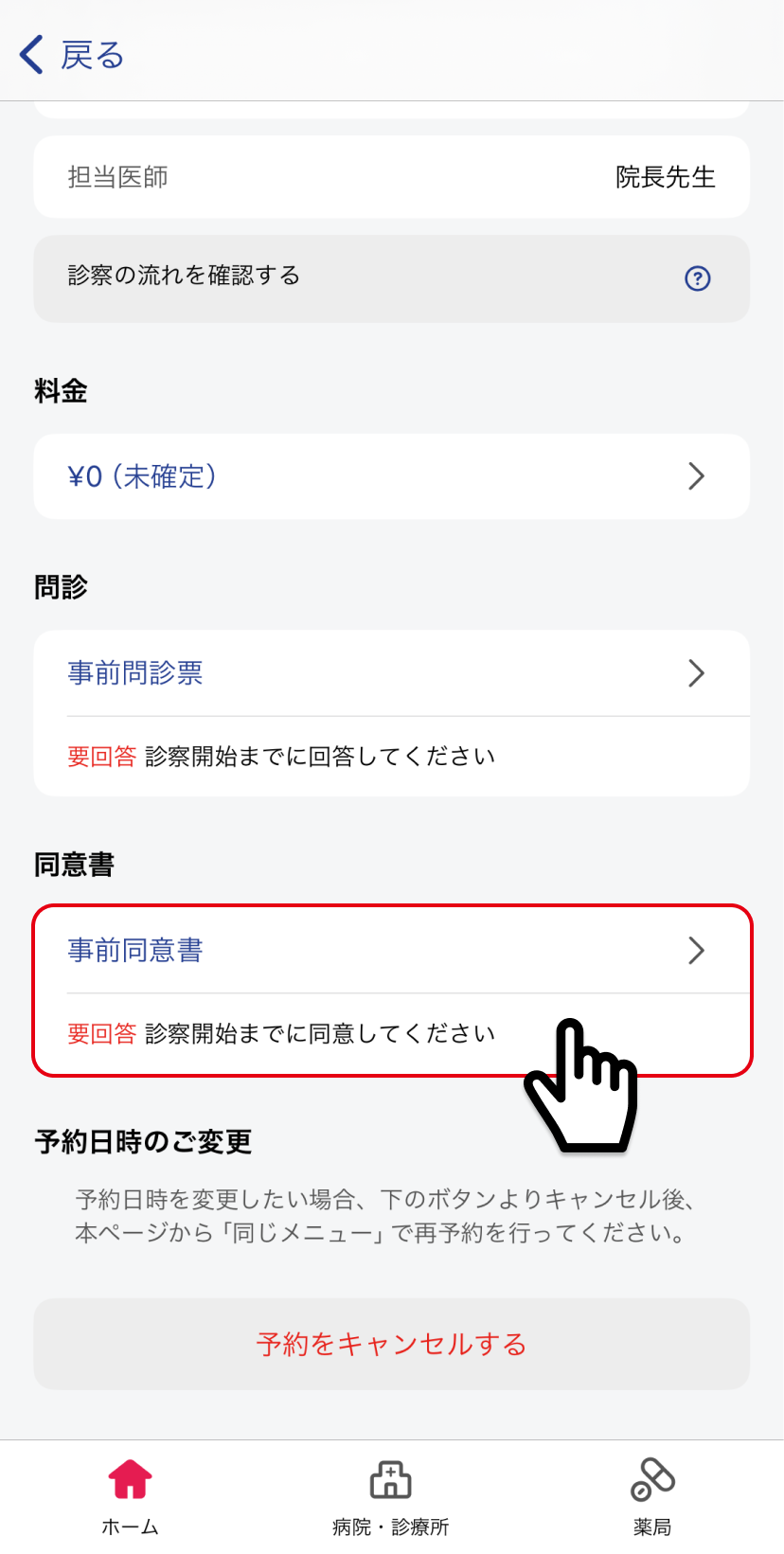Go back with the 戻る button
This screenshot has height=1554, width=784.
(x=72, y=55)
